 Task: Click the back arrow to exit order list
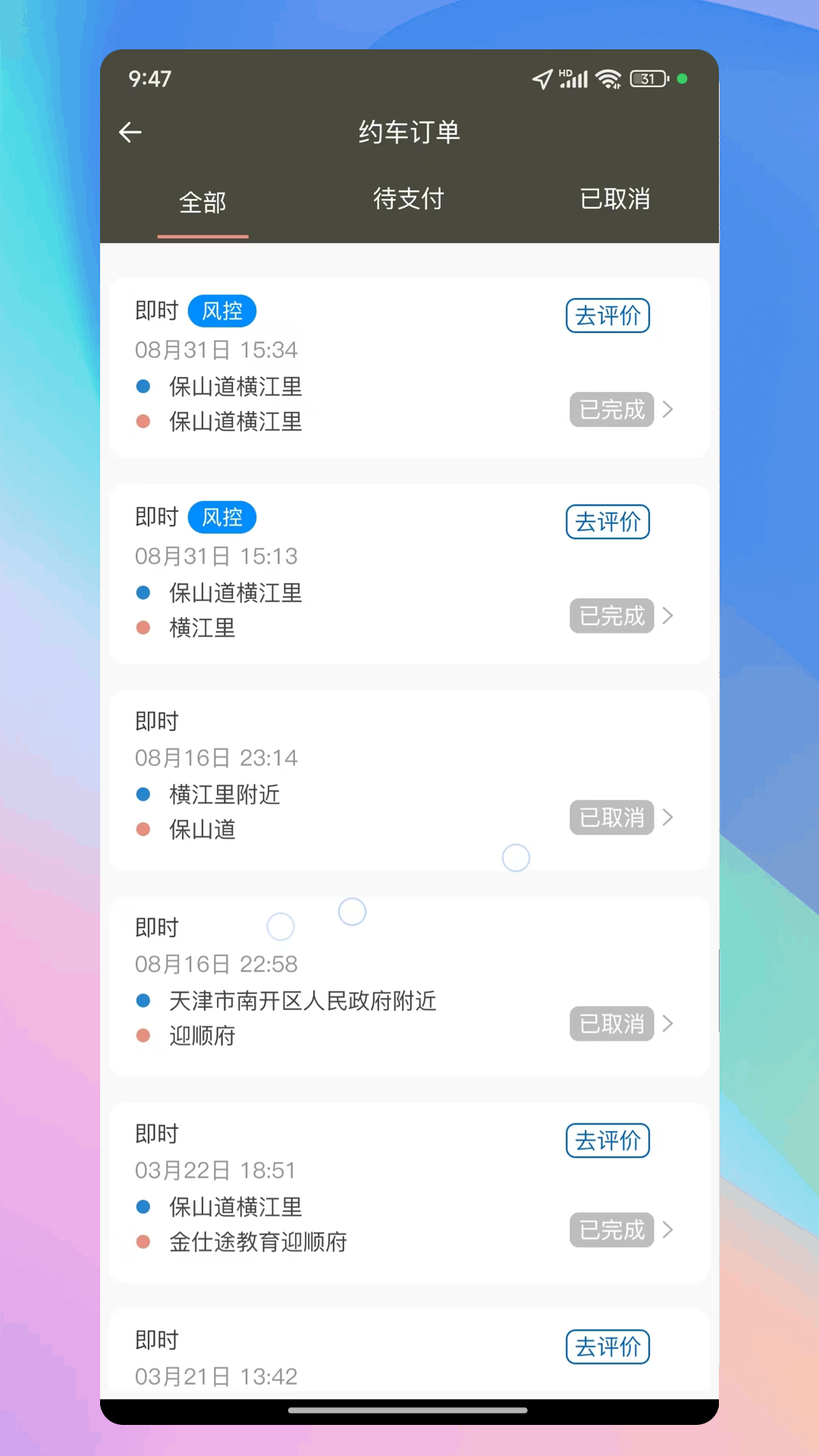[130, 132]
